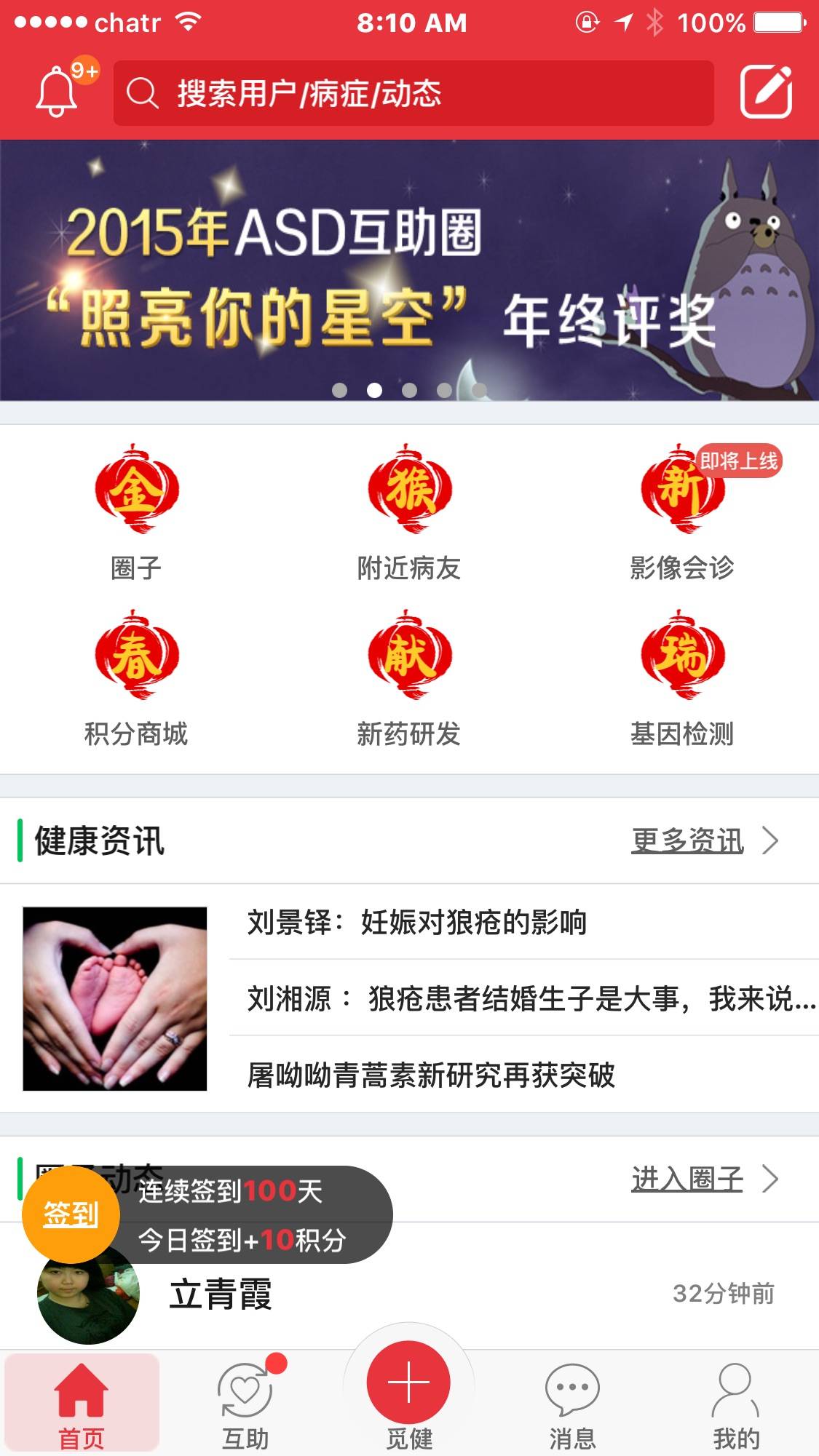Screen dimensions: 819x1456
Task: Read 屠呦呦青蒿素新研究再获突破 article
Action: [x=431, y=1075]
